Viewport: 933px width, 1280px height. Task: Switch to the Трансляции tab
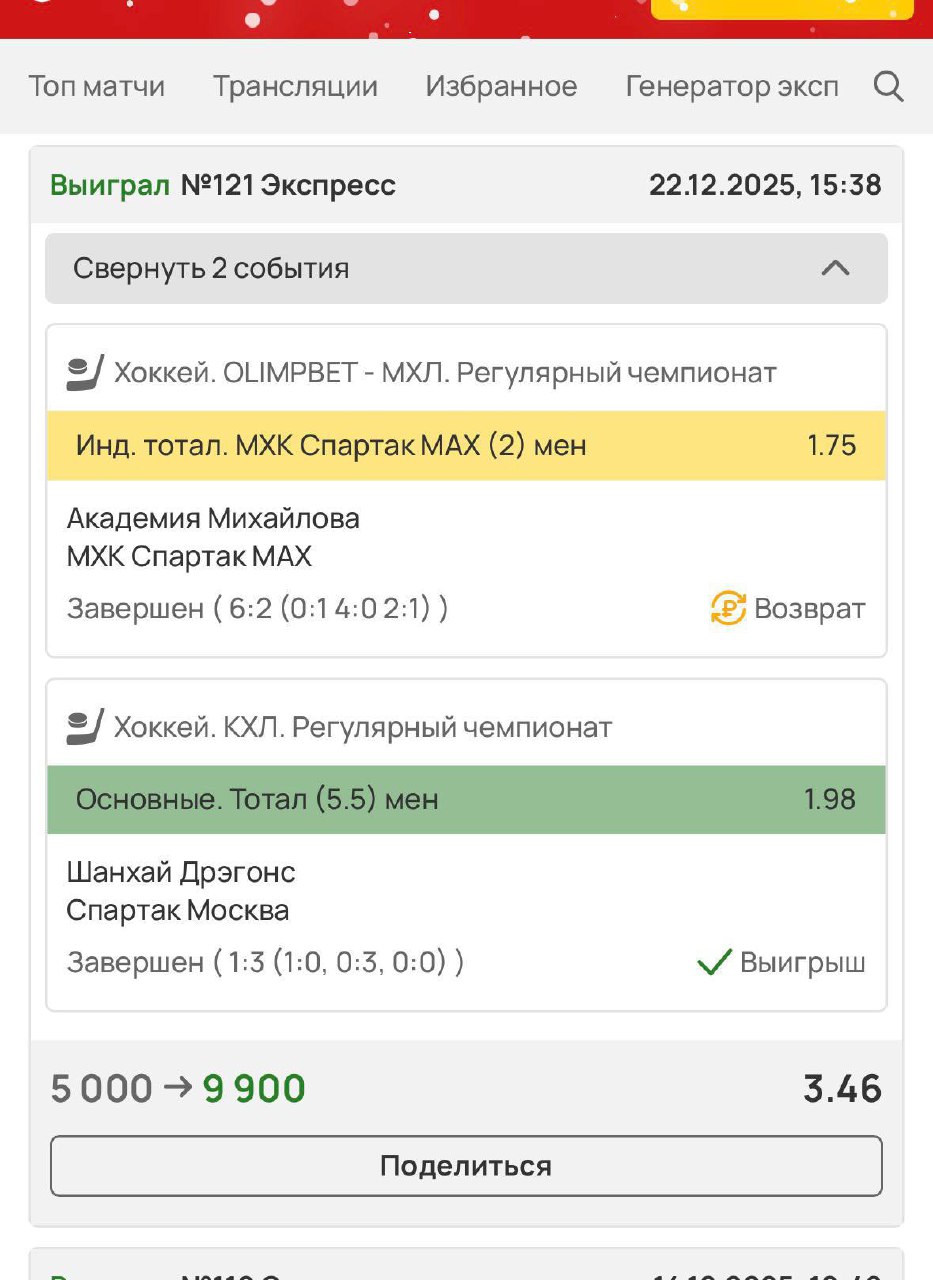coord(295,87)
